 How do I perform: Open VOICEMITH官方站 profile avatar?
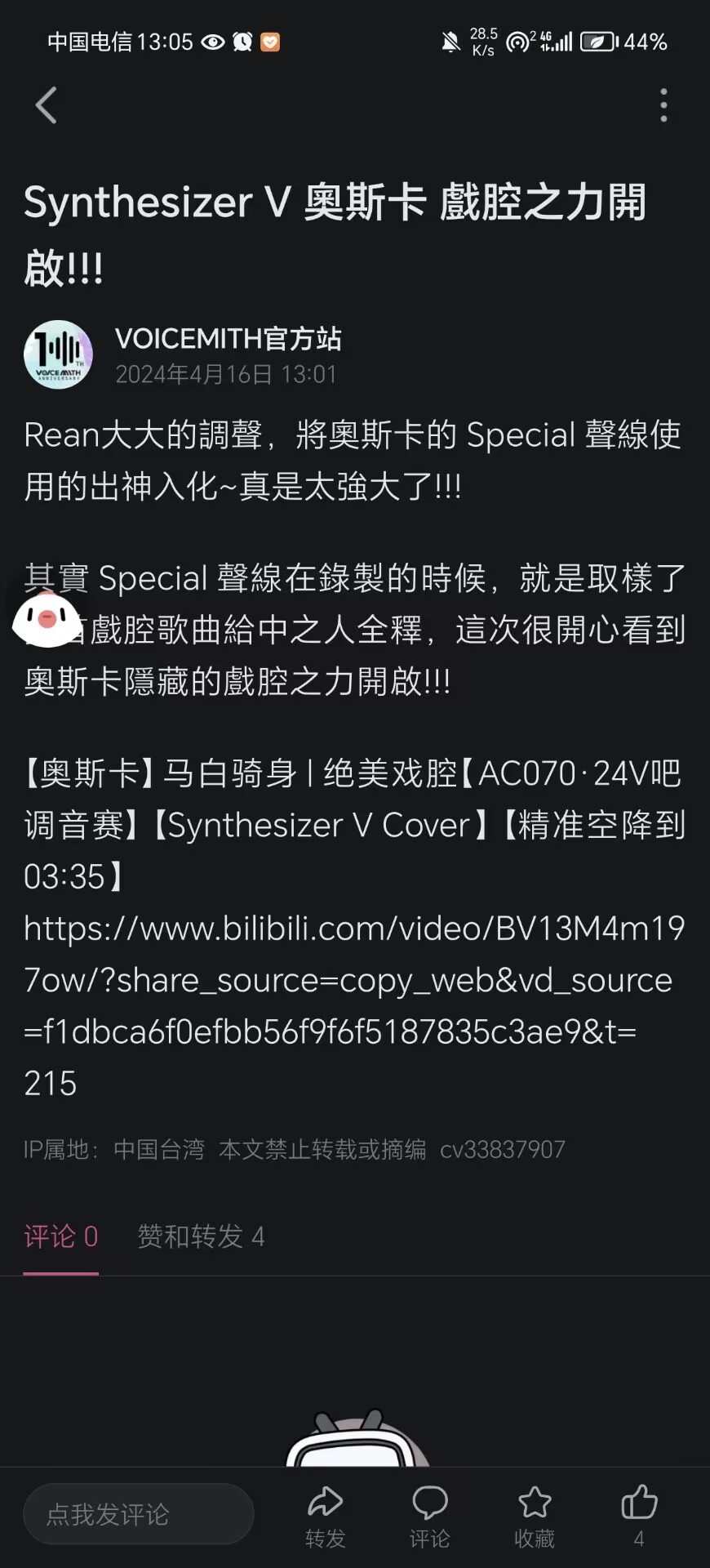[x=58, y=354]
